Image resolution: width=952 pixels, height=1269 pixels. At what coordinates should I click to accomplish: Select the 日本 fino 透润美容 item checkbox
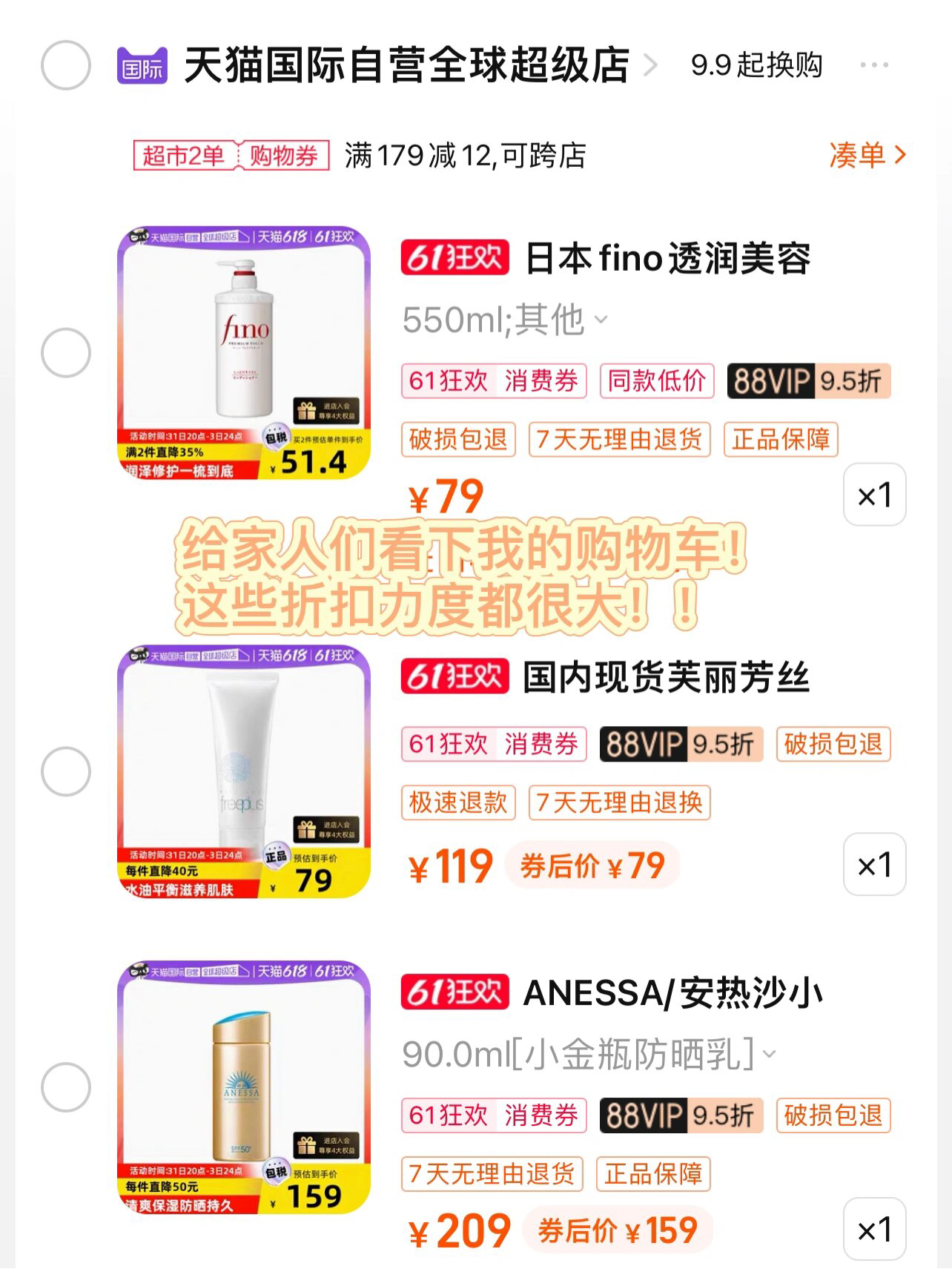pos(66,352)
